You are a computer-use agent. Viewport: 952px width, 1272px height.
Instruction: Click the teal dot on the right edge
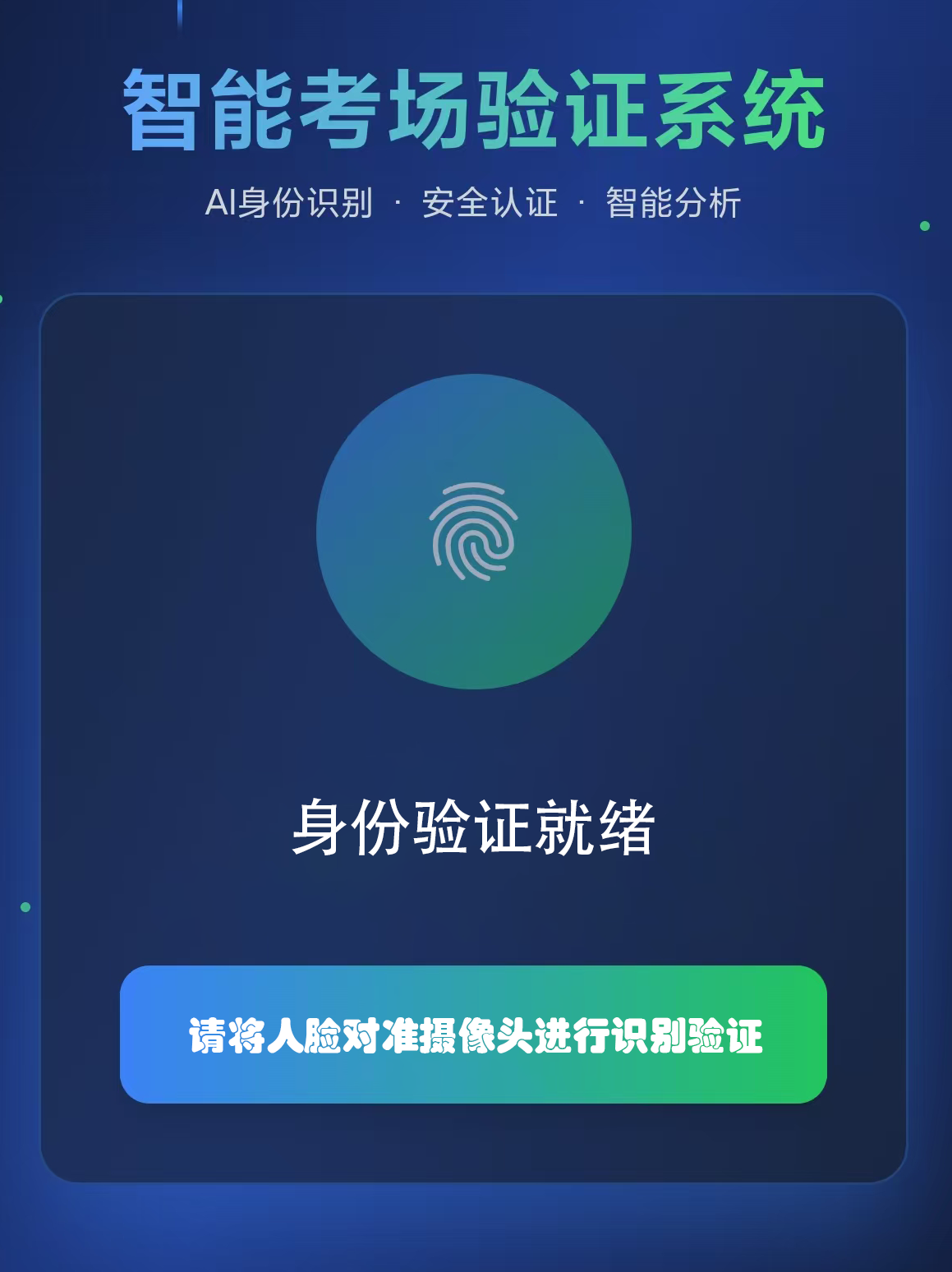[925, 226]
